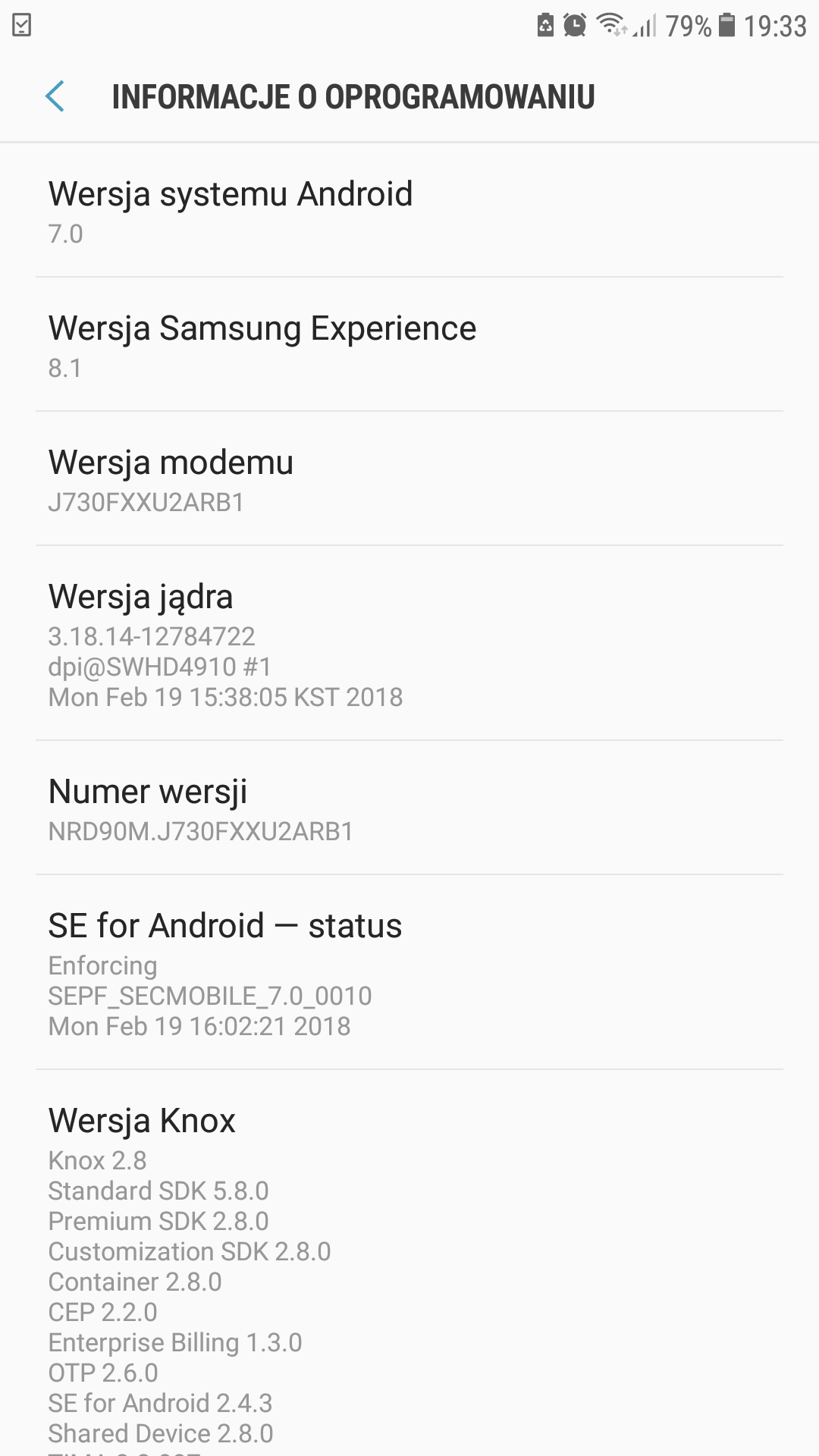Select the Wersja Samsung Experience row
Viewport: 819px width, 1456px height.
click(409, 345)
